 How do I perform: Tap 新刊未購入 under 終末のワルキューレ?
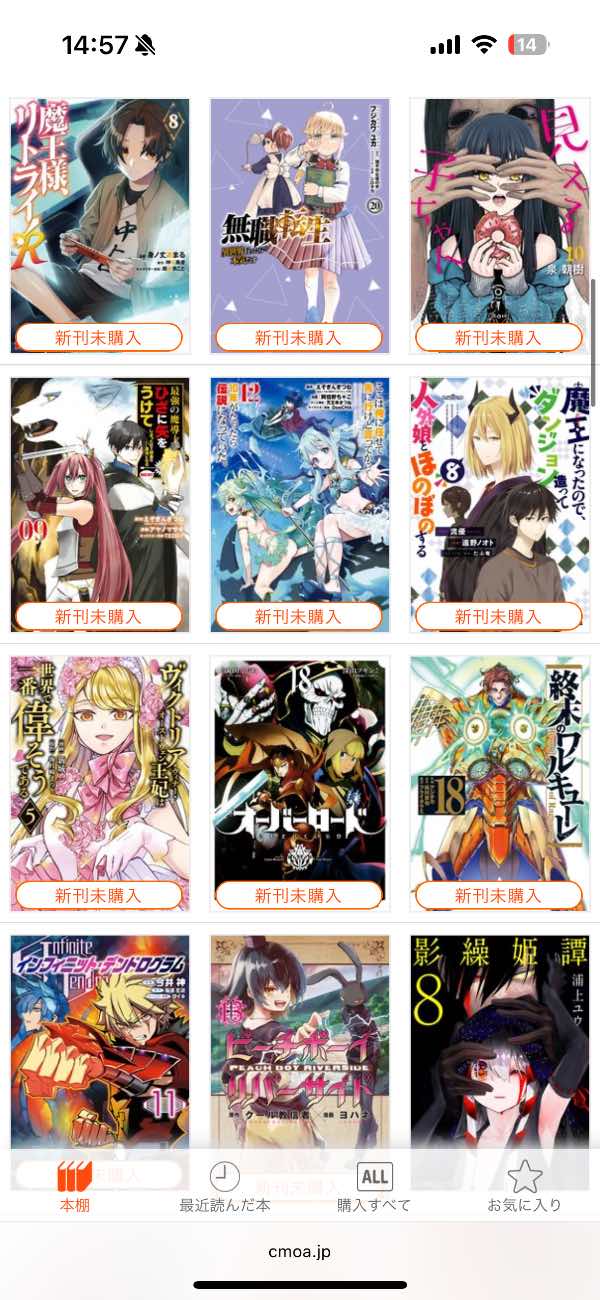coord(499,895)
